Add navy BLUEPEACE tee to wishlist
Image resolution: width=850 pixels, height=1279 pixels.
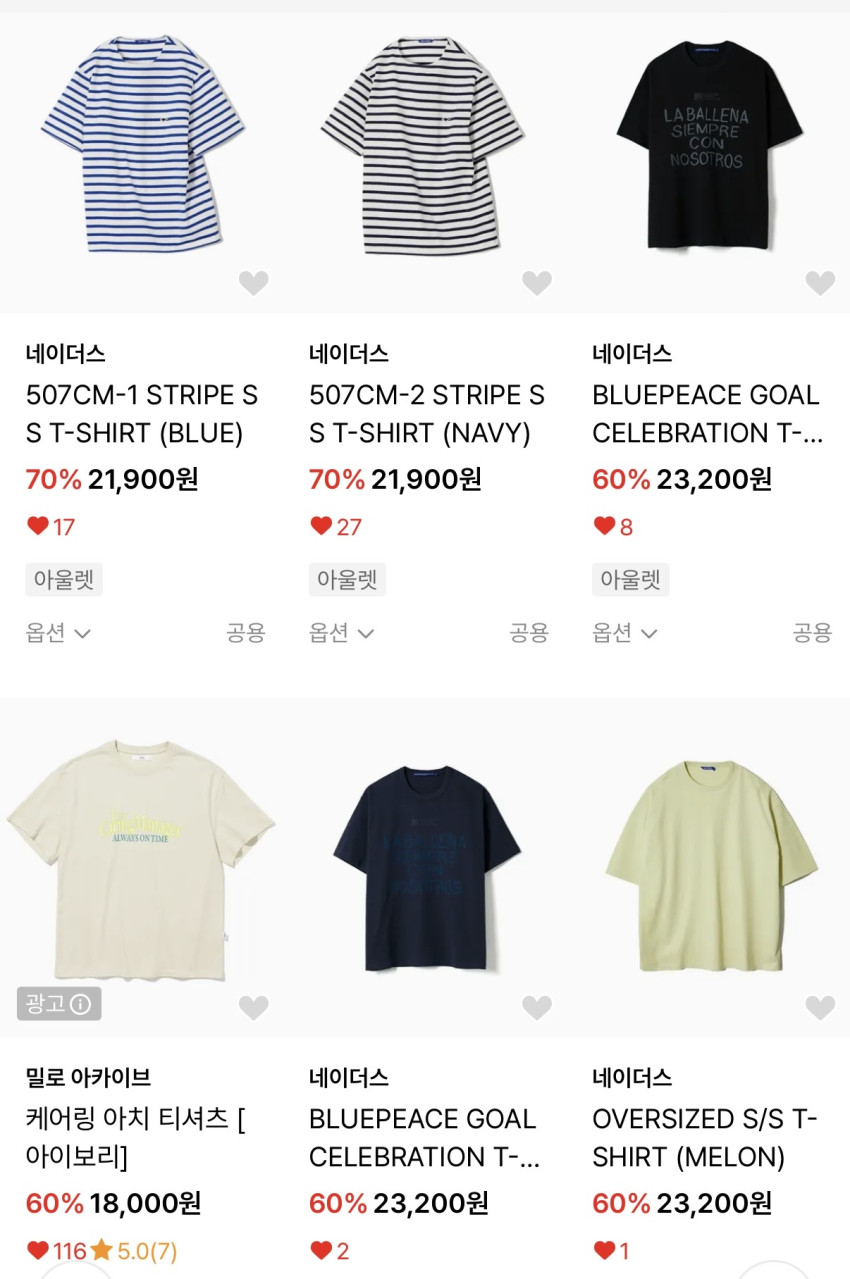[537, 1008]
